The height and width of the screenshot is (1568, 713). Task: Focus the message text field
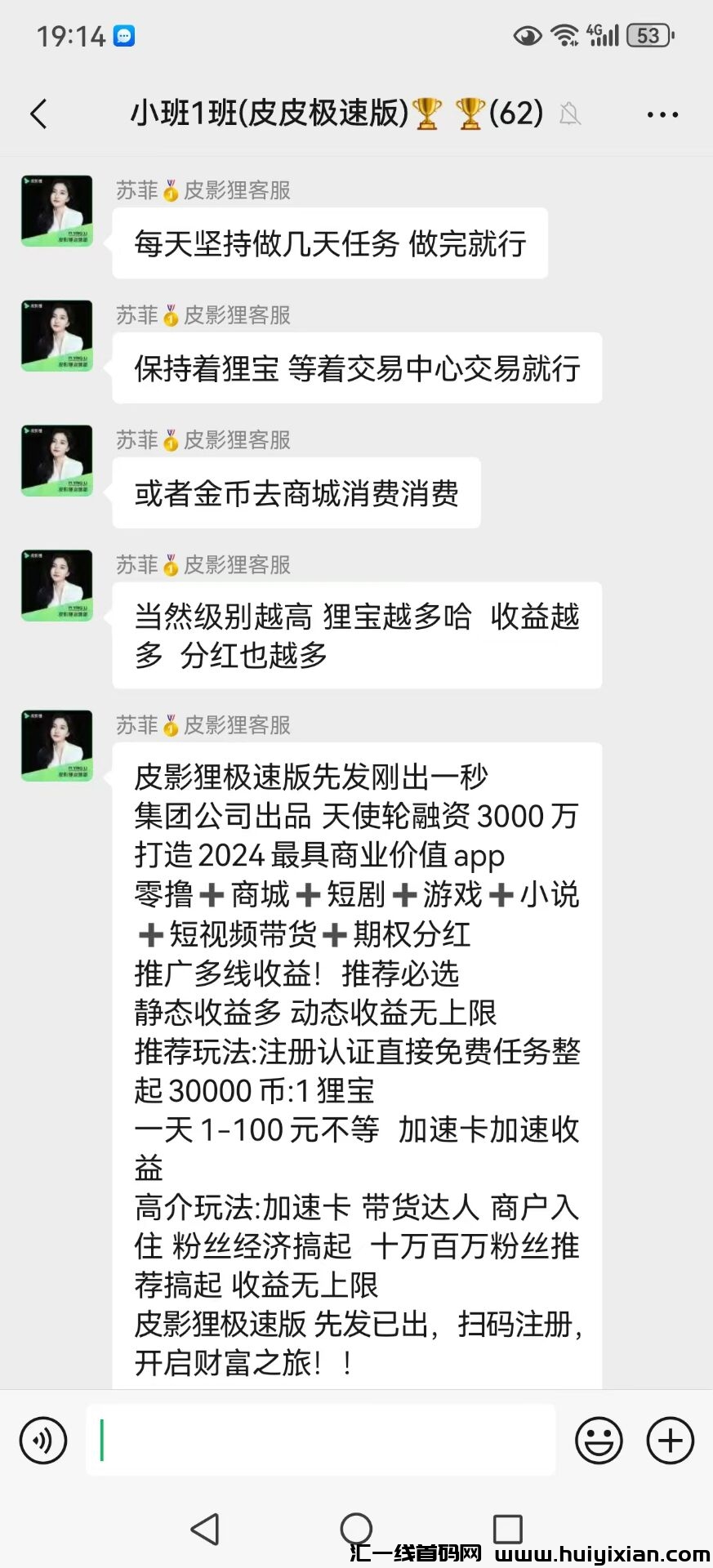click(x=320, y=1441)
